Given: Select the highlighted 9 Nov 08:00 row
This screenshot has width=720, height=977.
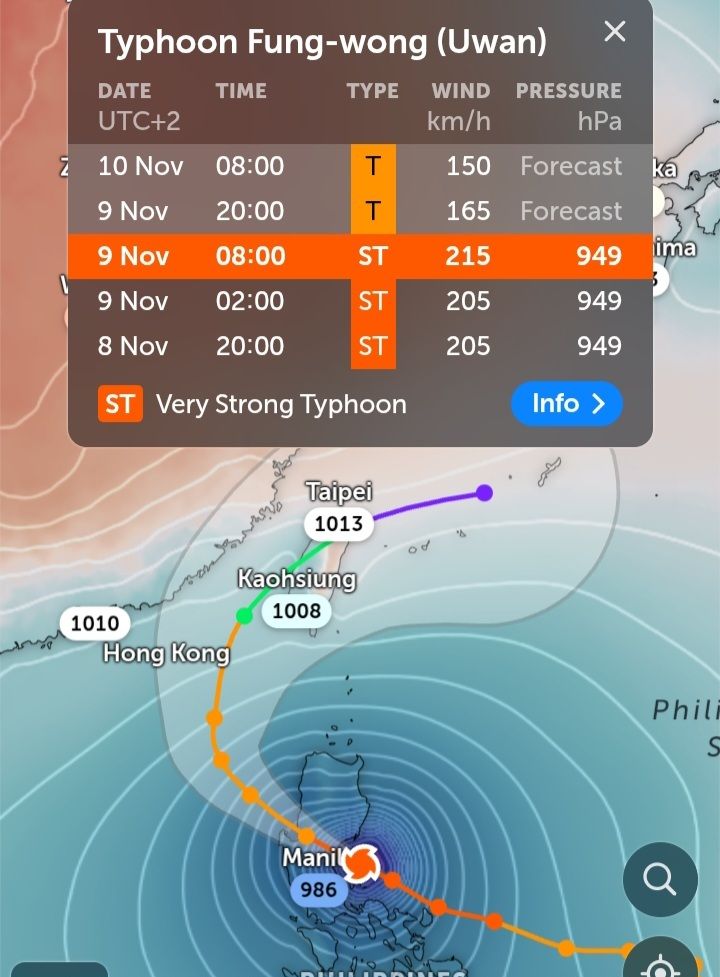Looking at the screenshot, I should tap(360, 256).
